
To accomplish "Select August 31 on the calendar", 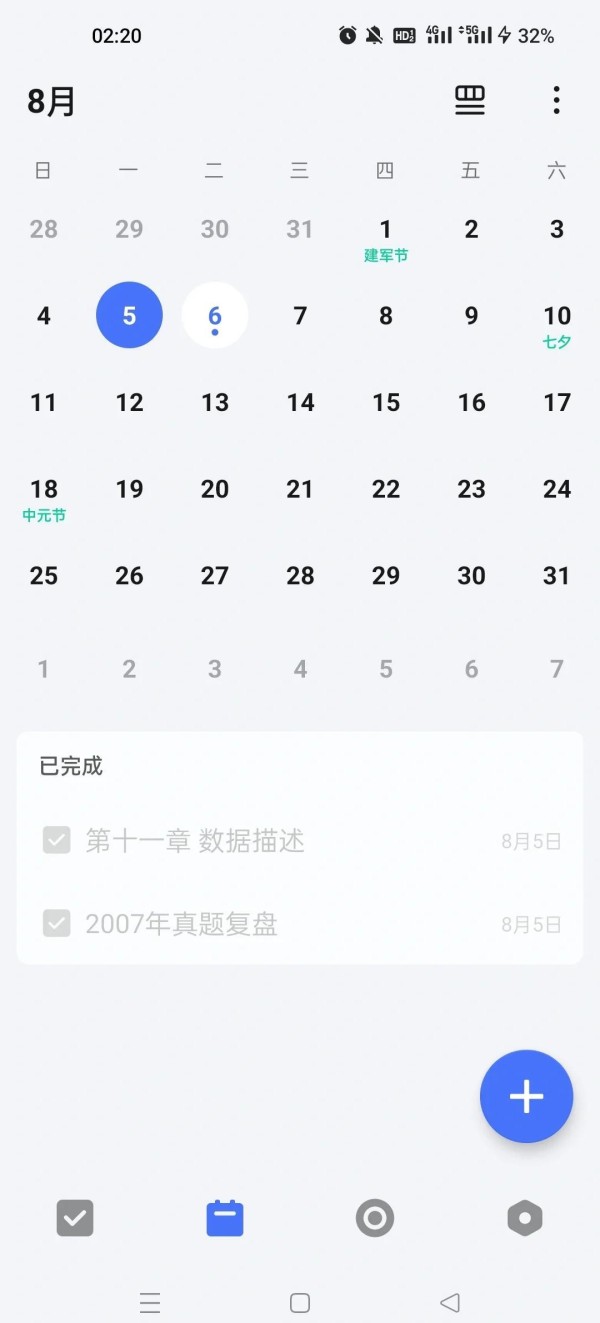I will [557, 575].
